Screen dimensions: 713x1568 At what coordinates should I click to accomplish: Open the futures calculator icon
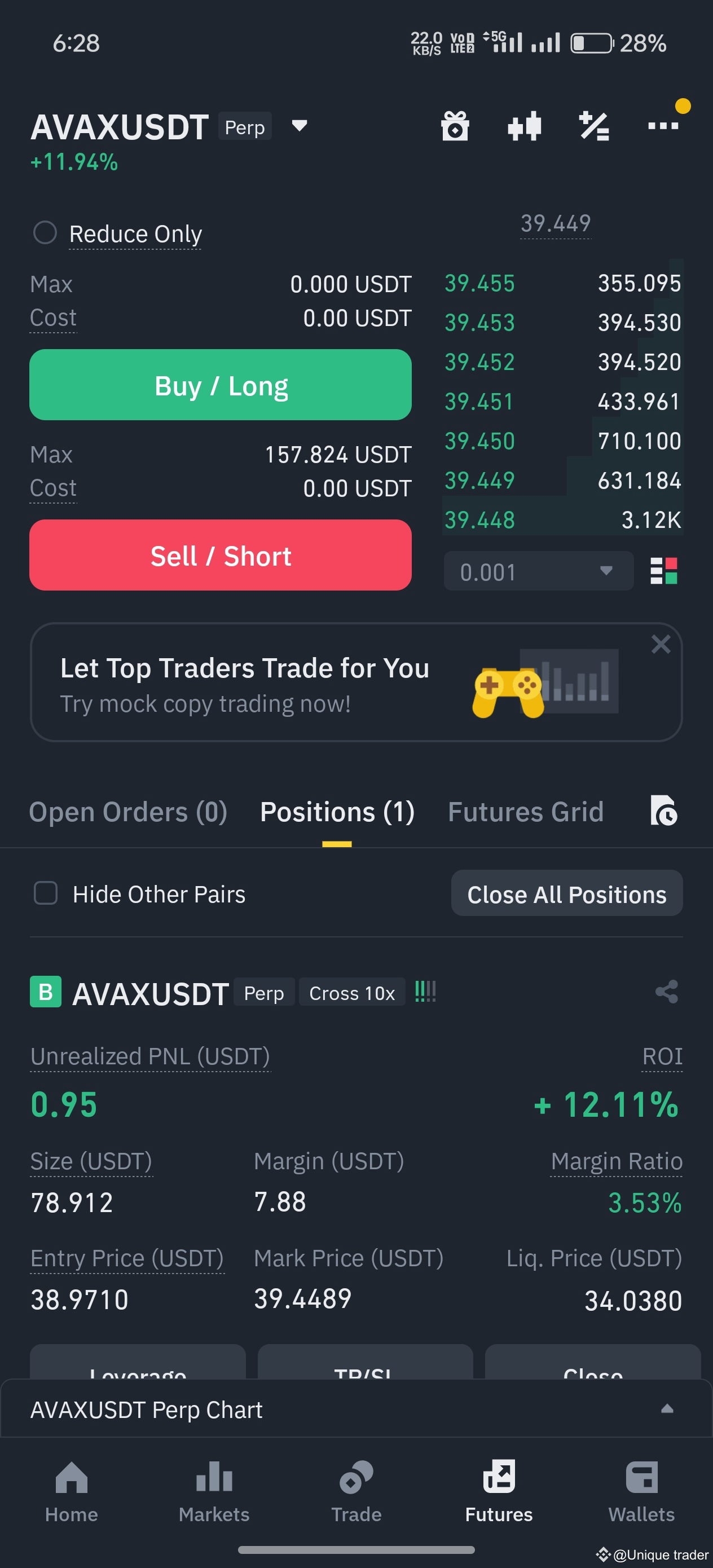(593, 126)
